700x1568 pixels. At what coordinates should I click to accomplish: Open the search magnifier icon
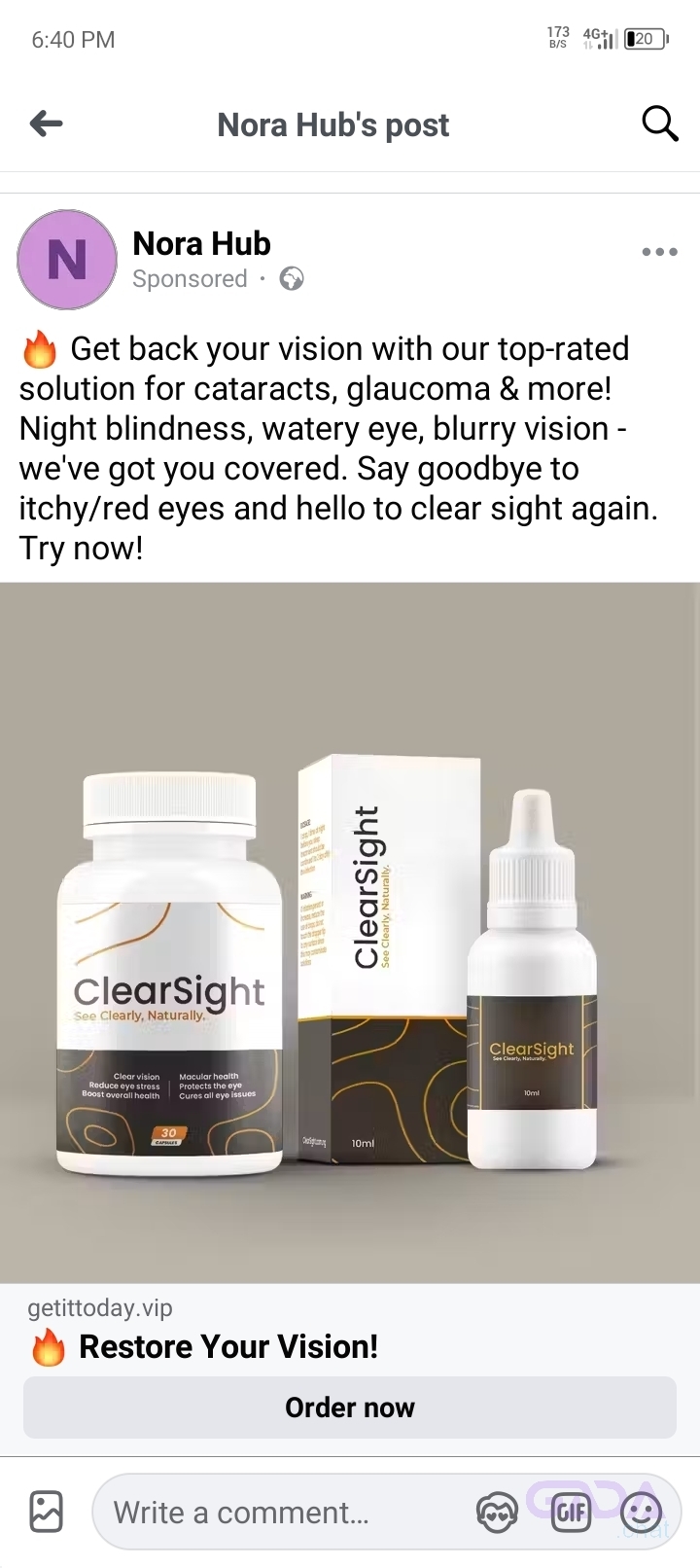tap(659, 124)
